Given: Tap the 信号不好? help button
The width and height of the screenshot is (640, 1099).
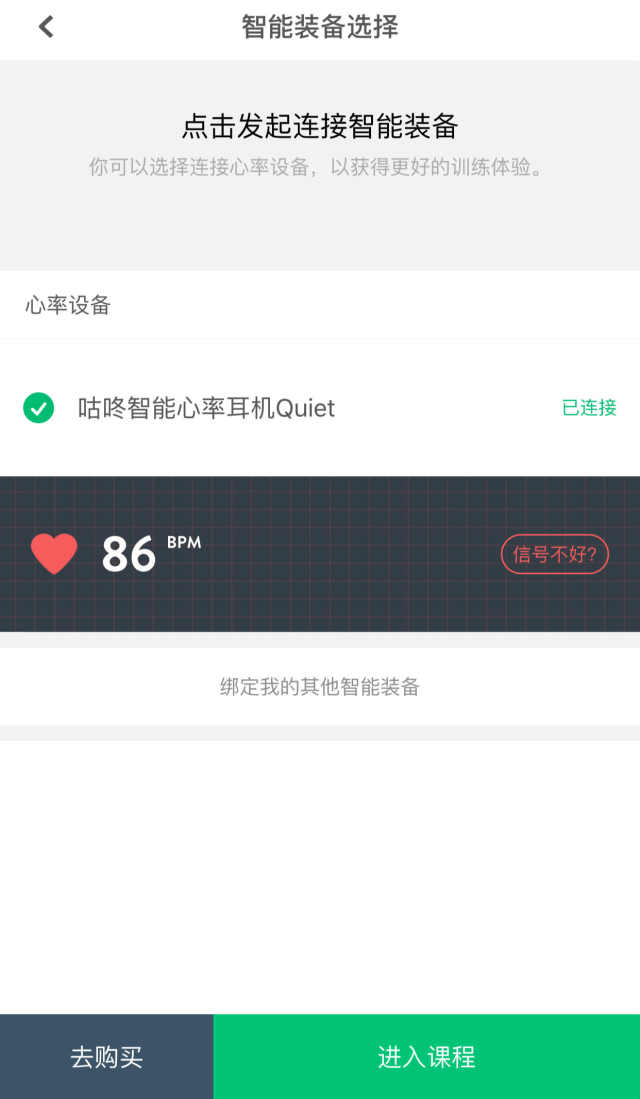Looking at the screenshot, I should pyautogui.click(x=554, y=554).
